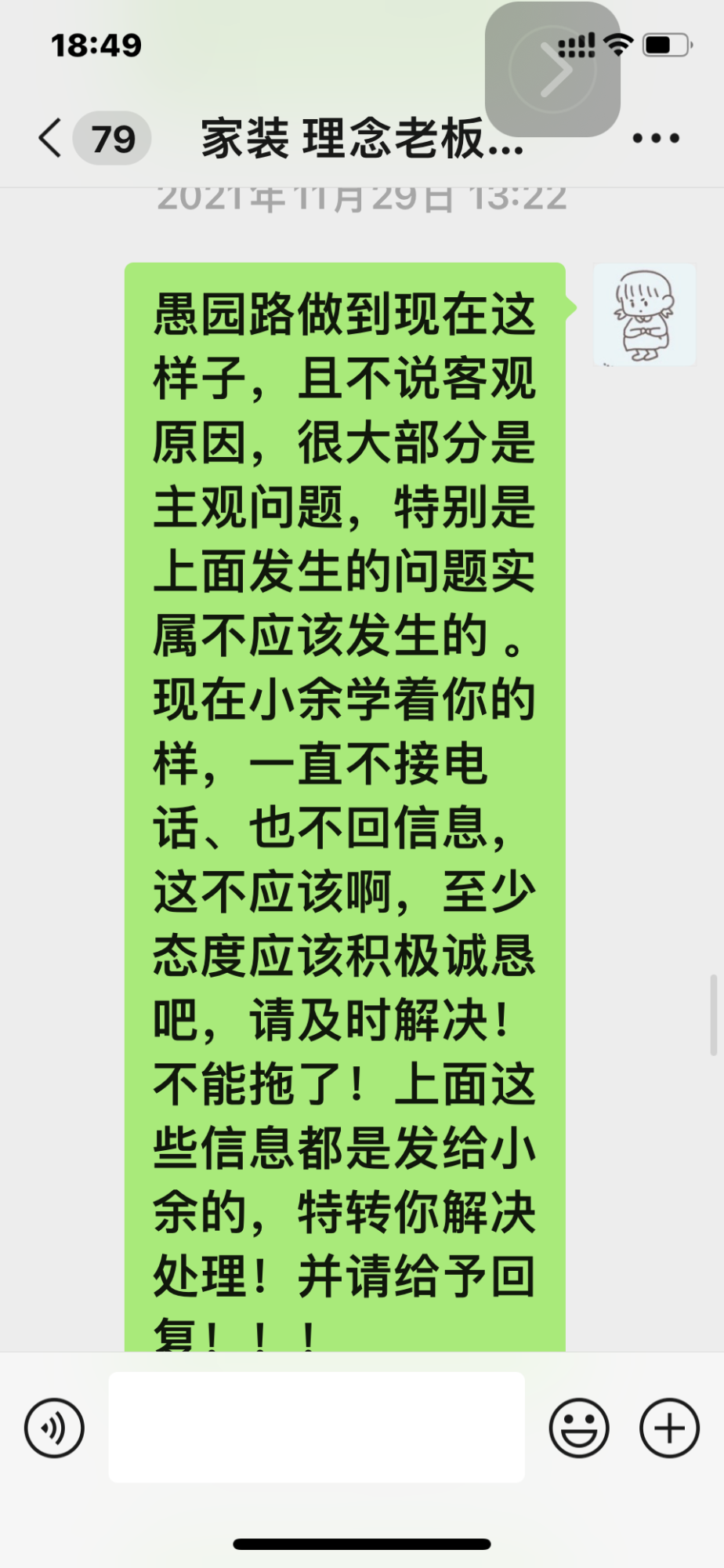This screenshot has height=1568, width=724.
Task: Open the sender's cartoon avatar profile
Action: click(x=644, y=315)
